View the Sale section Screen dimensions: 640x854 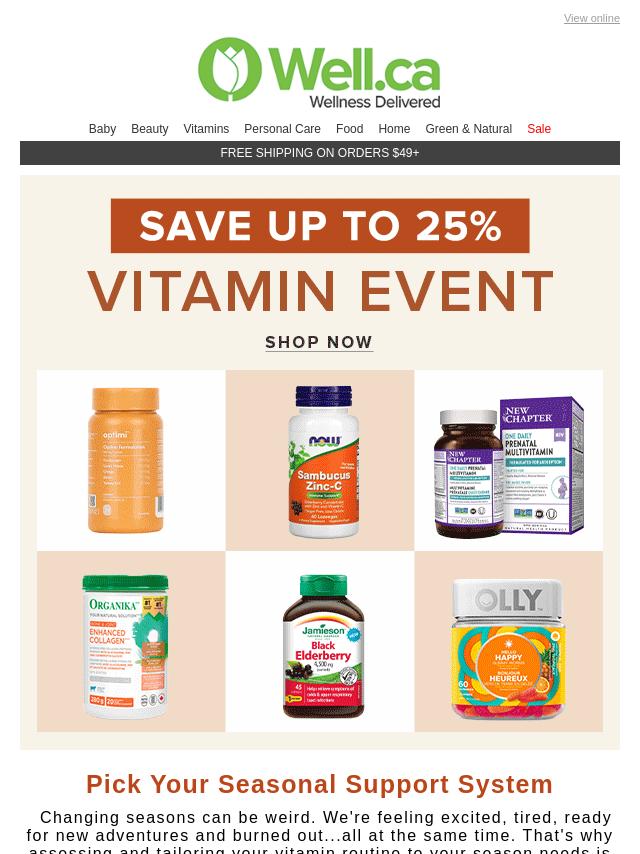point(539,129)
